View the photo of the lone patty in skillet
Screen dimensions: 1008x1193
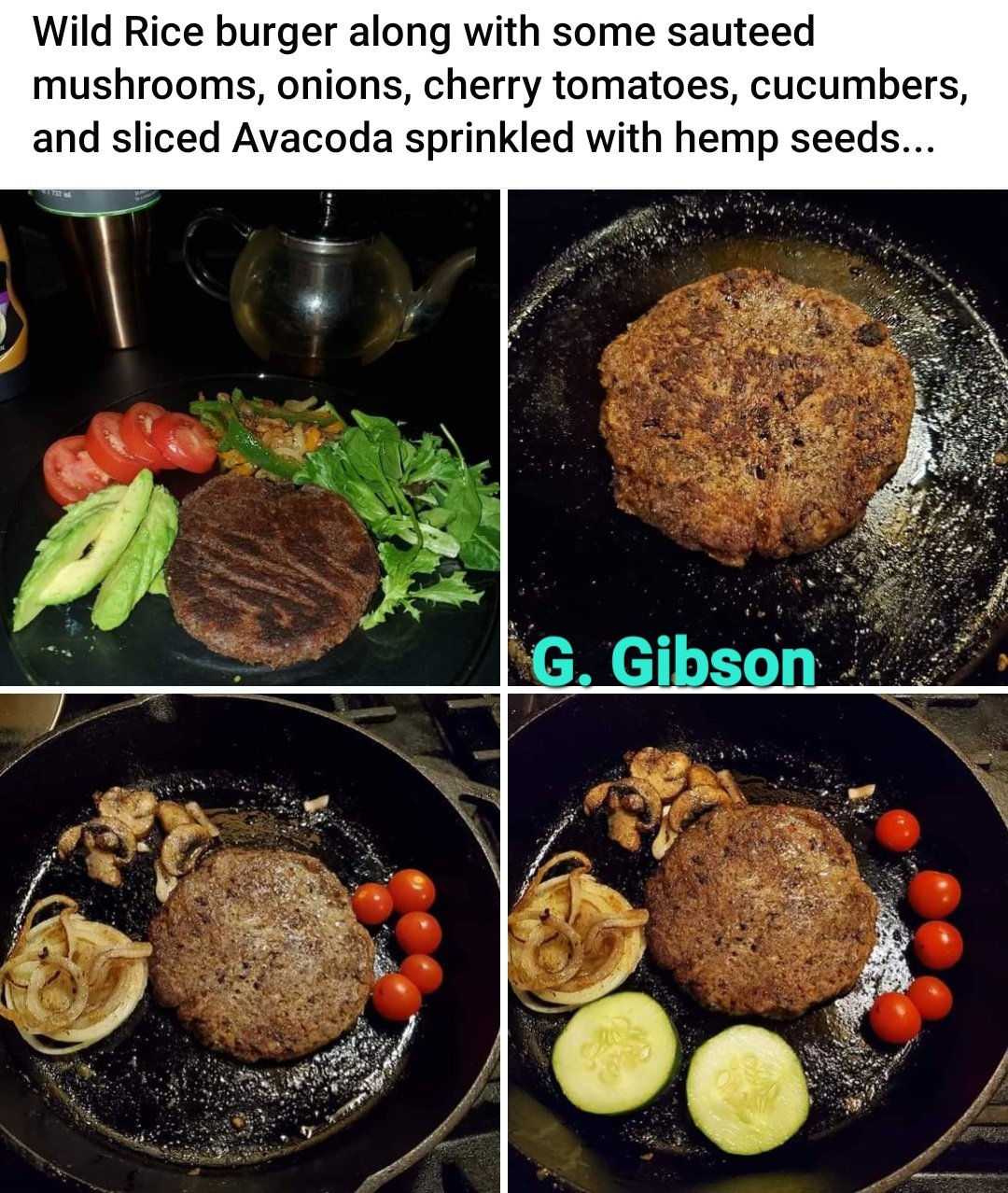pos(758,439)
